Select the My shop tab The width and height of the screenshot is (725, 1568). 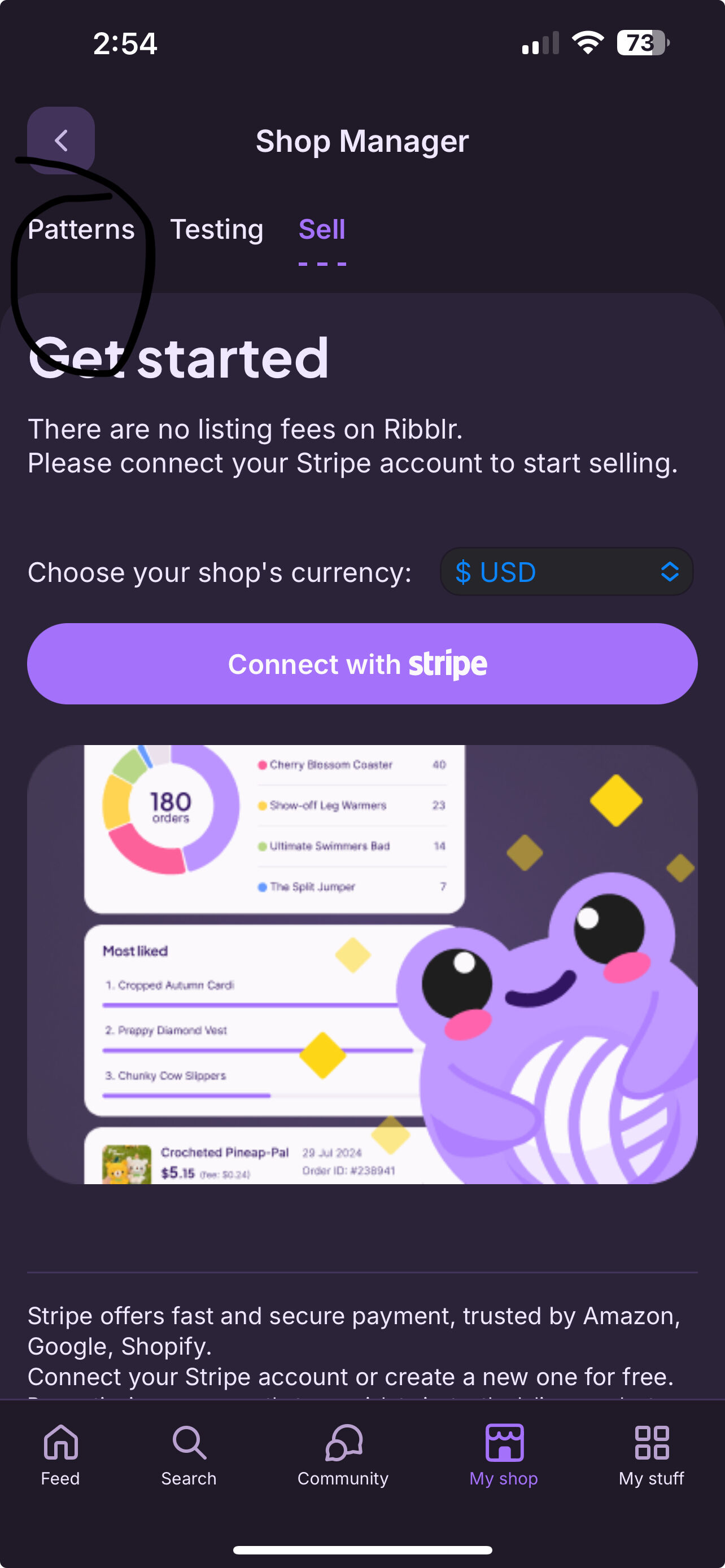pos(504,1455)
